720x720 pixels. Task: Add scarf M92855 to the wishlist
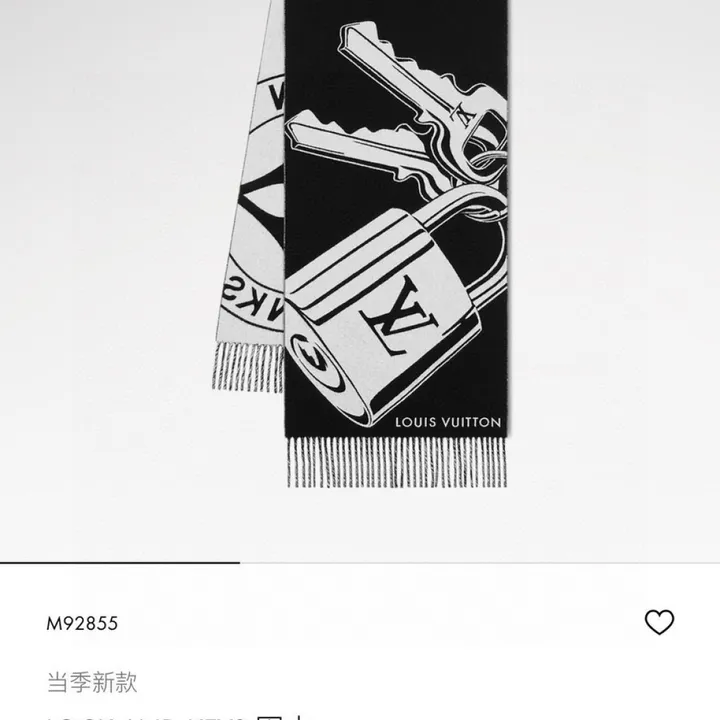pyautogui.click(x=659, y=622)
